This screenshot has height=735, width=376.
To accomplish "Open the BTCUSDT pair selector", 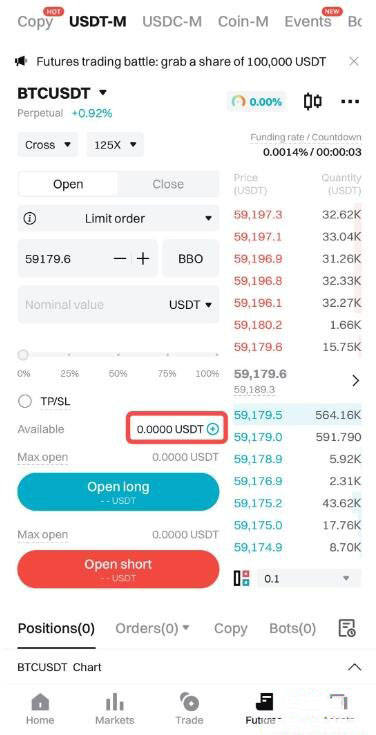I will (x=62, y=93).
